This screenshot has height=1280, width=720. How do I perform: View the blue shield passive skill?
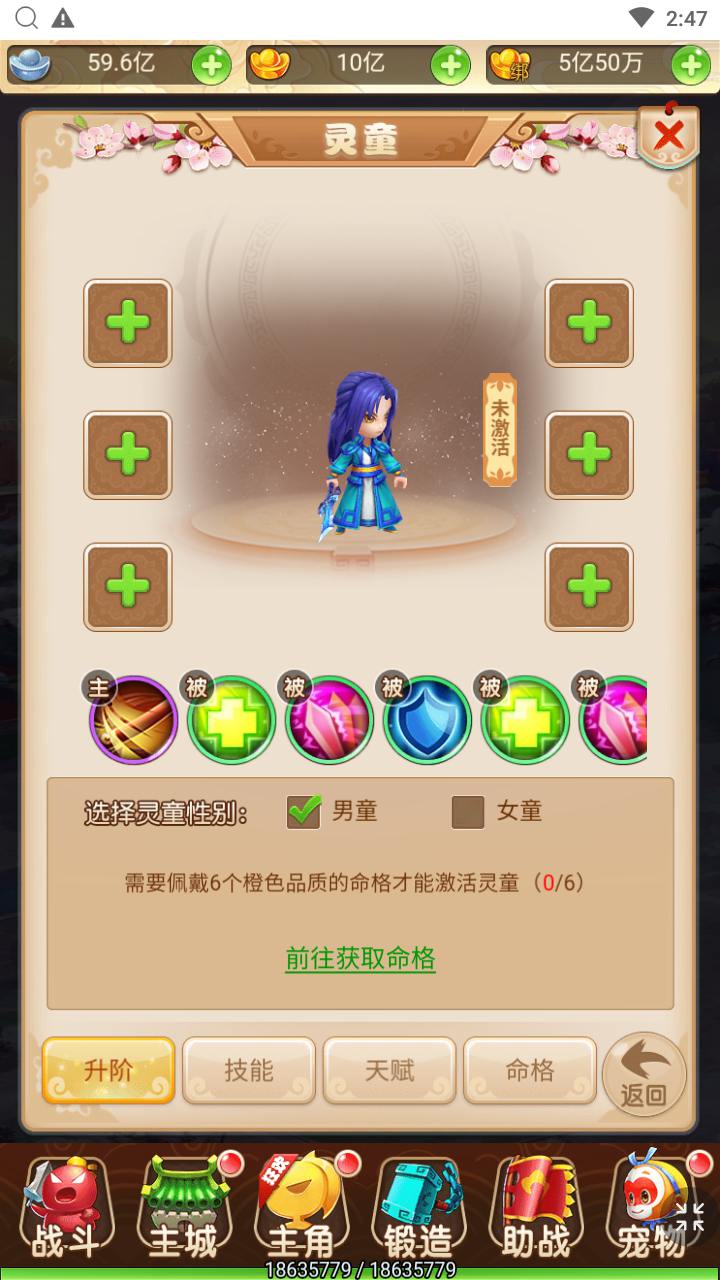pos(427,720)
